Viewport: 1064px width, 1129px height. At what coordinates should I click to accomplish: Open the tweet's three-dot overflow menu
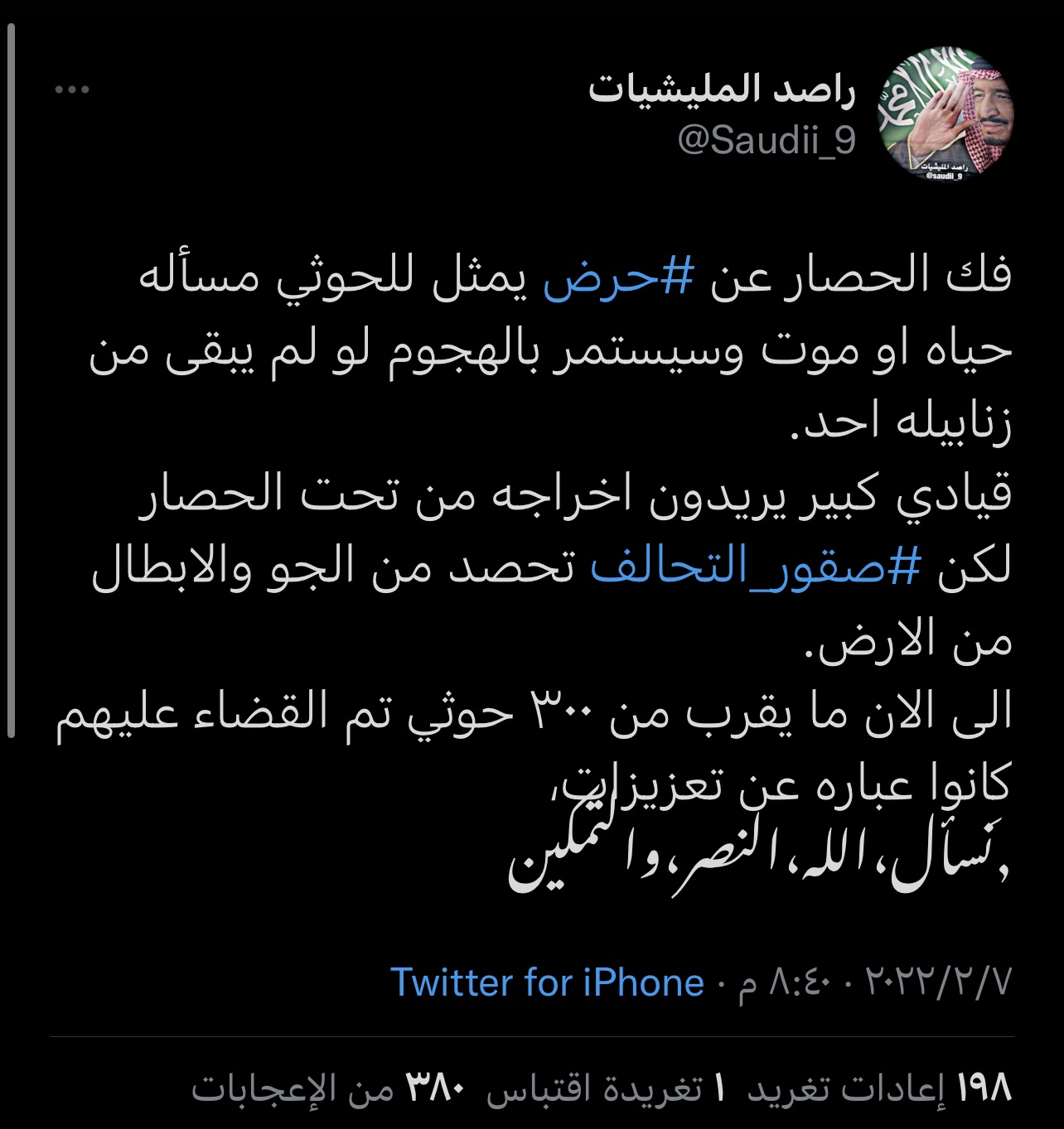[72, 90]
